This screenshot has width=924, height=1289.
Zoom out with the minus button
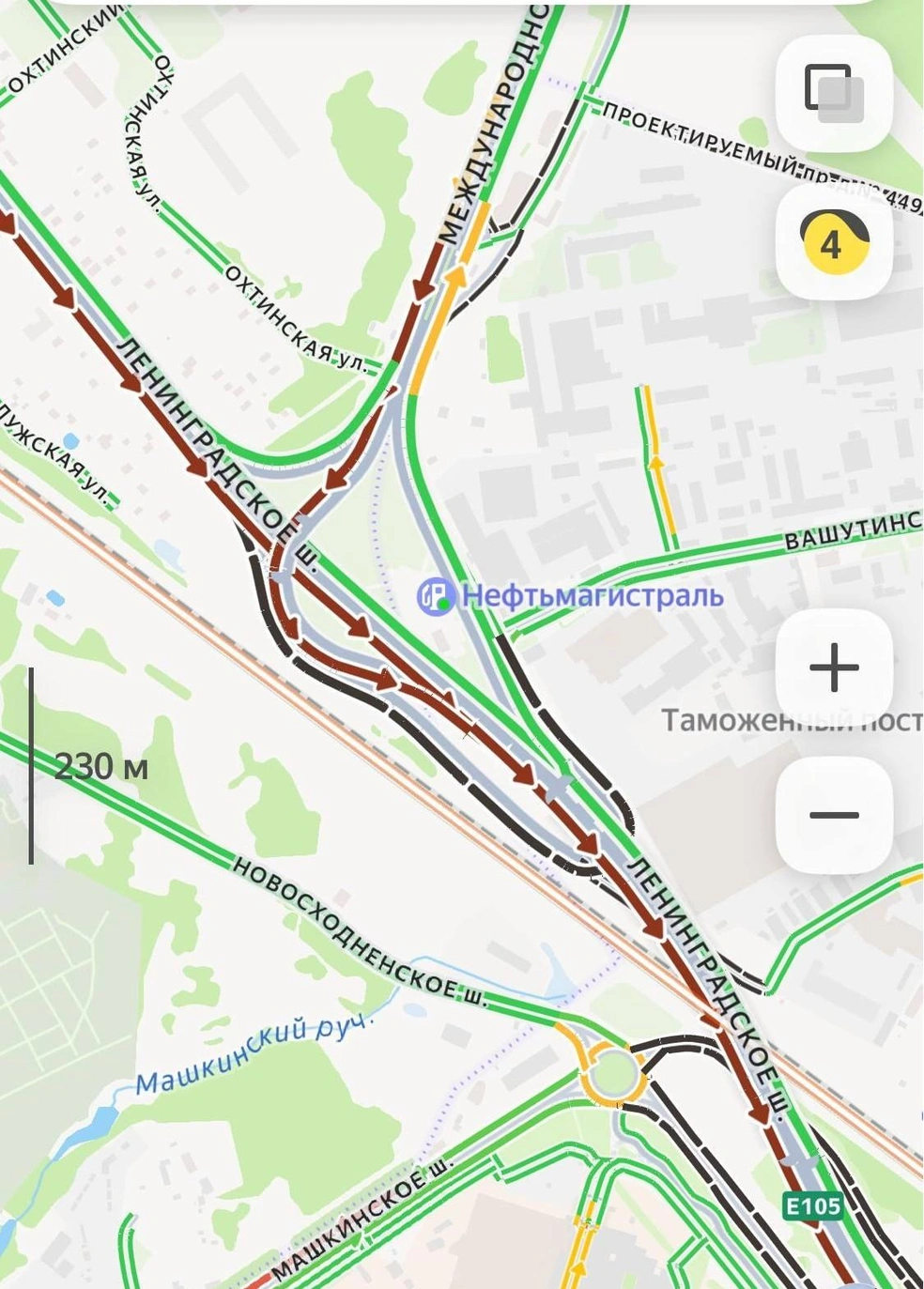833,815
